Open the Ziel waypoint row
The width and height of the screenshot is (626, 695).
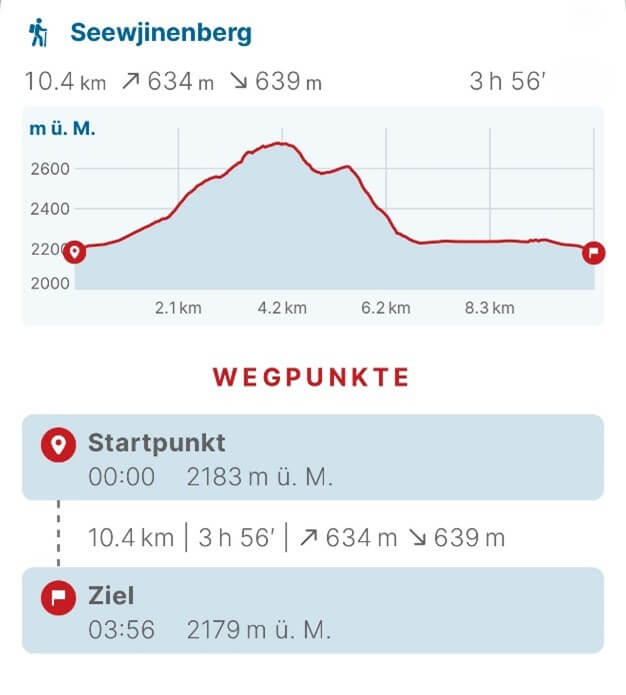tap(312, 611)
